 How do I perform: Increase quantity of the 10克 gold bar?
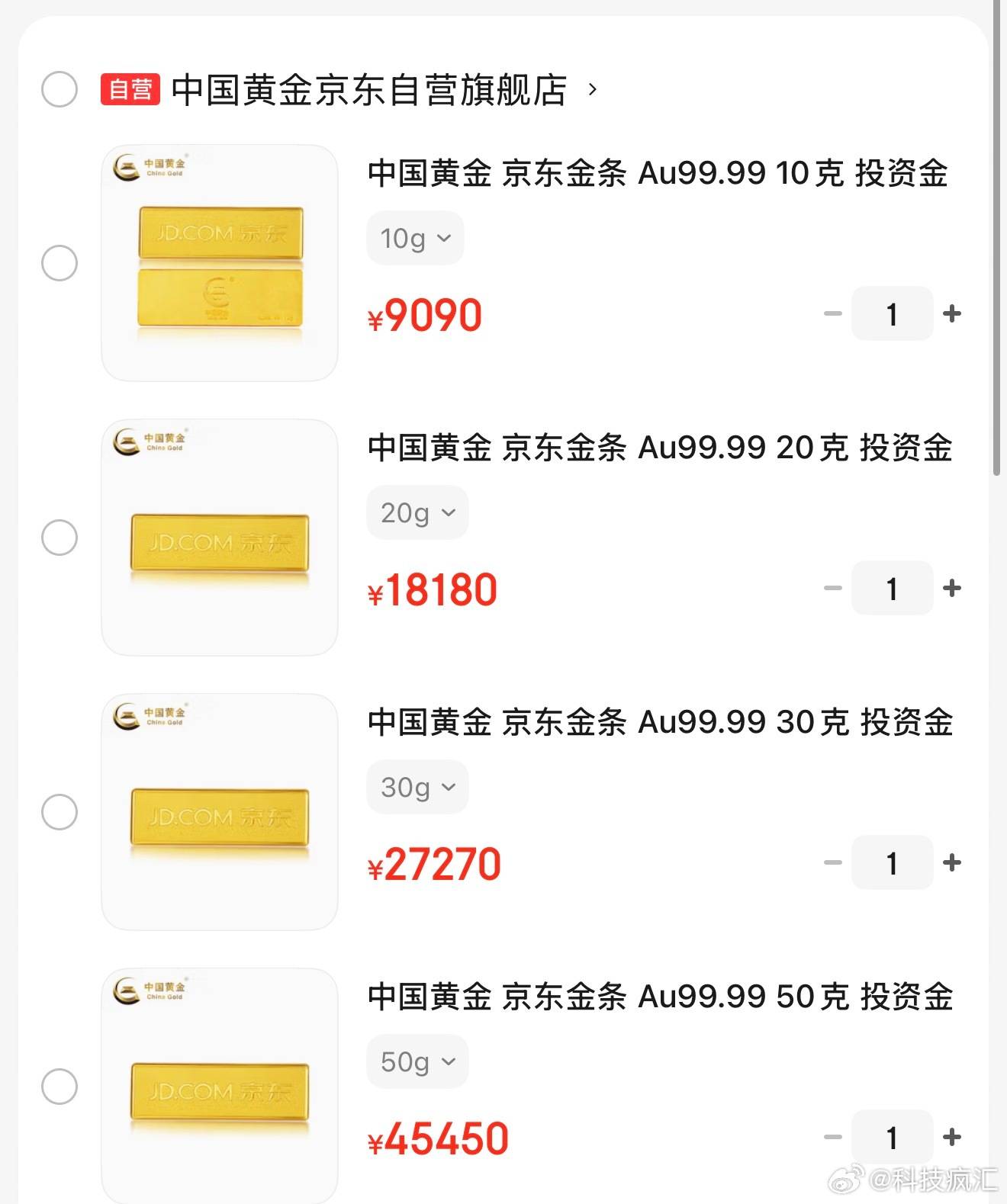click(x=951, y=313)
